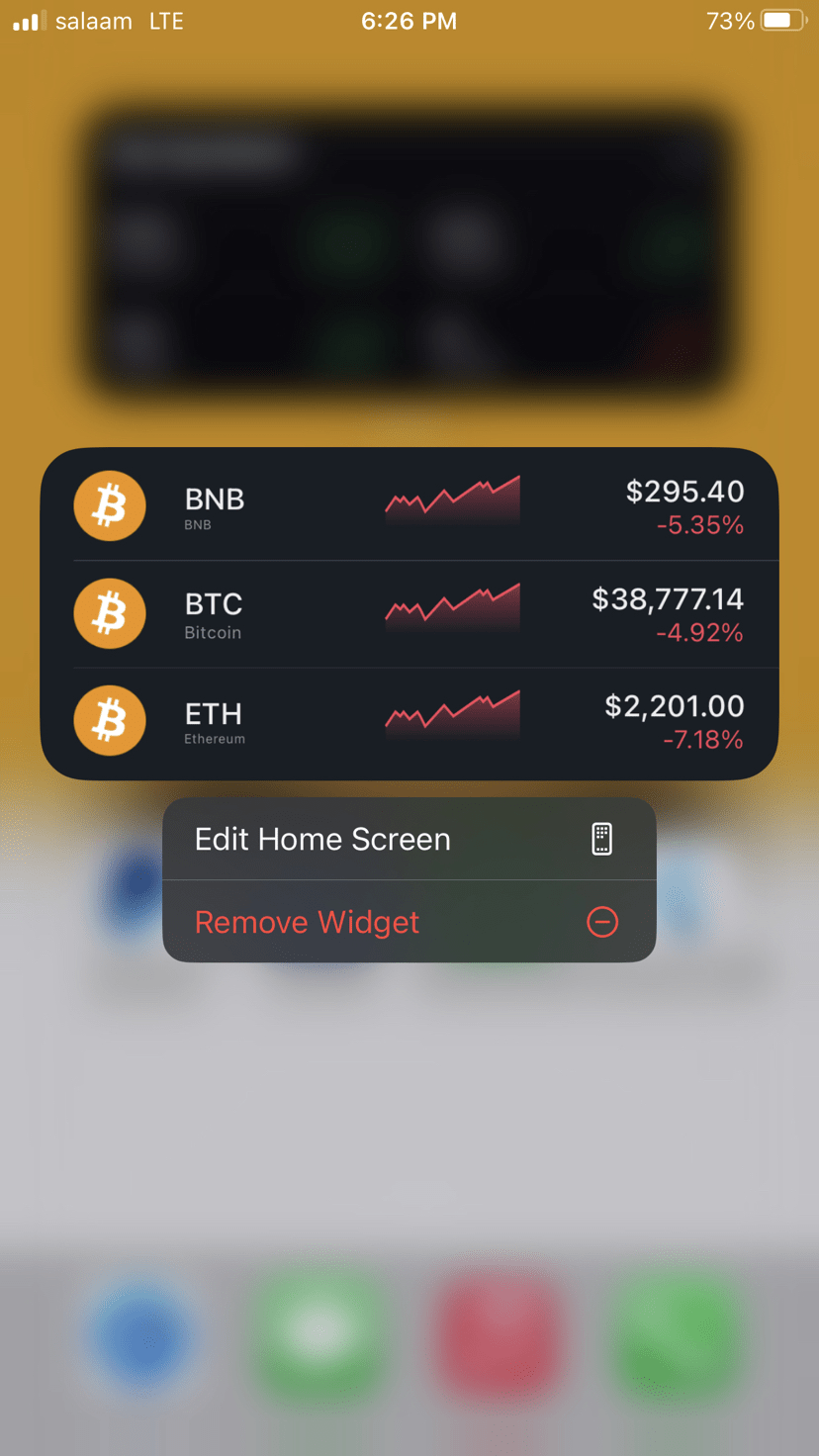Select Edit Home Screen option
Screen dimensions: 819x1456
pyautogui.click(x=409, y=839)
